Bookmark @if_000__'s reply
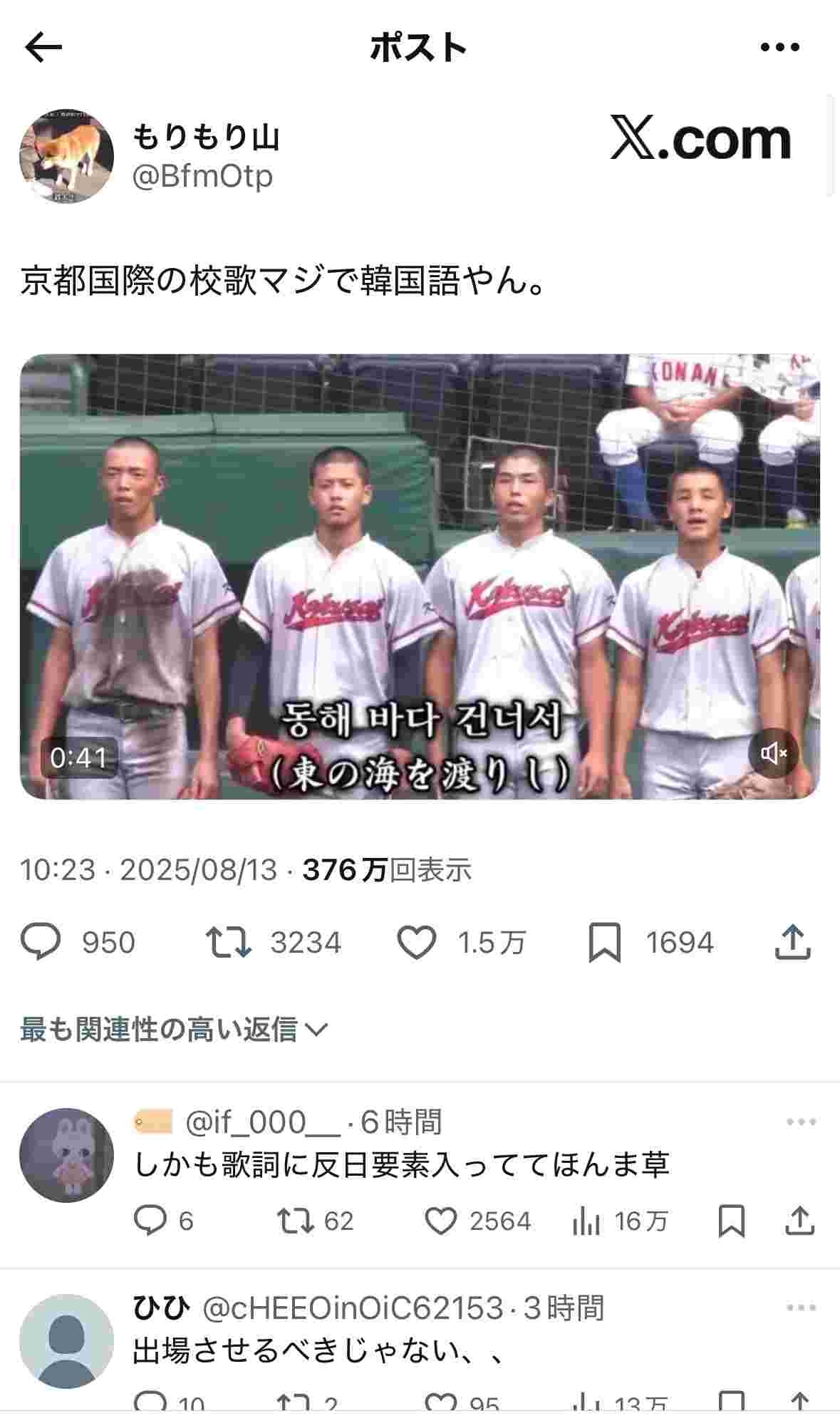840x1428 pixels. point(731,1221)
